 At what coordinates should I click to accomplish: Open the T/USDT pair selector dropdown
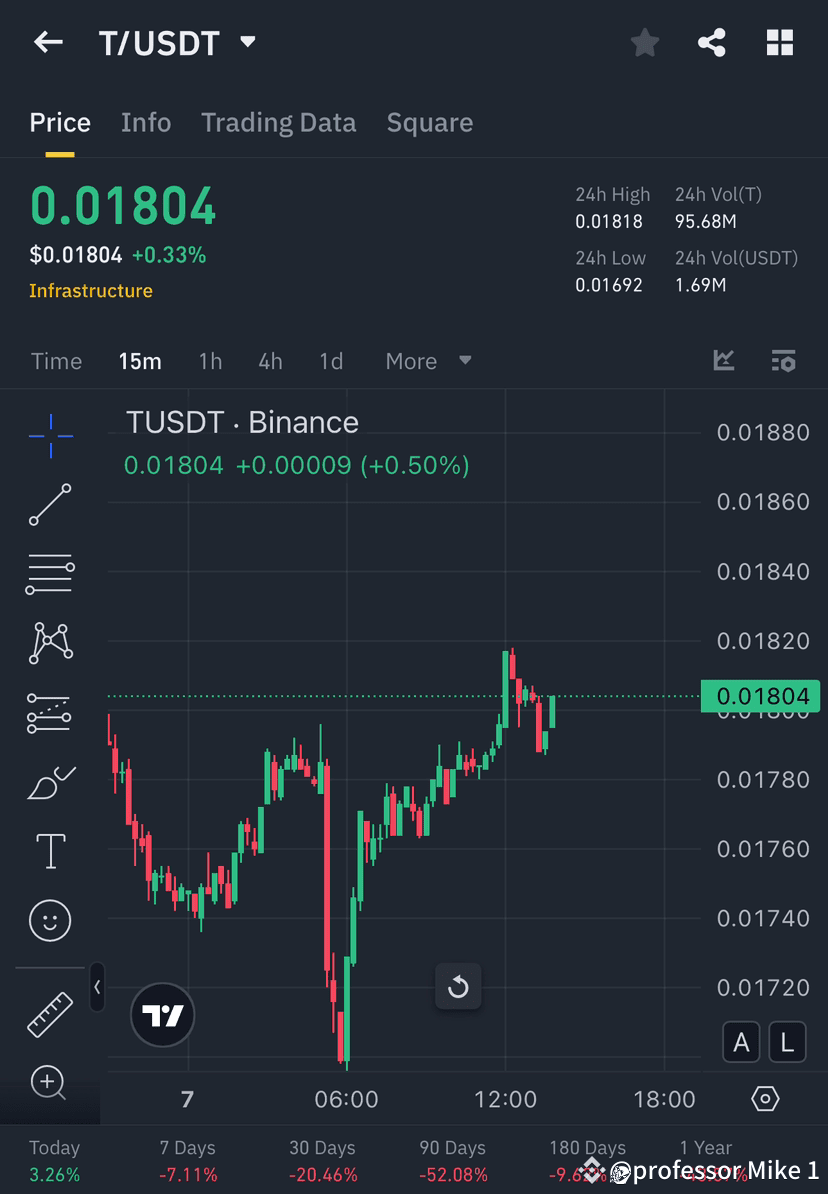(x=247, y=42)
